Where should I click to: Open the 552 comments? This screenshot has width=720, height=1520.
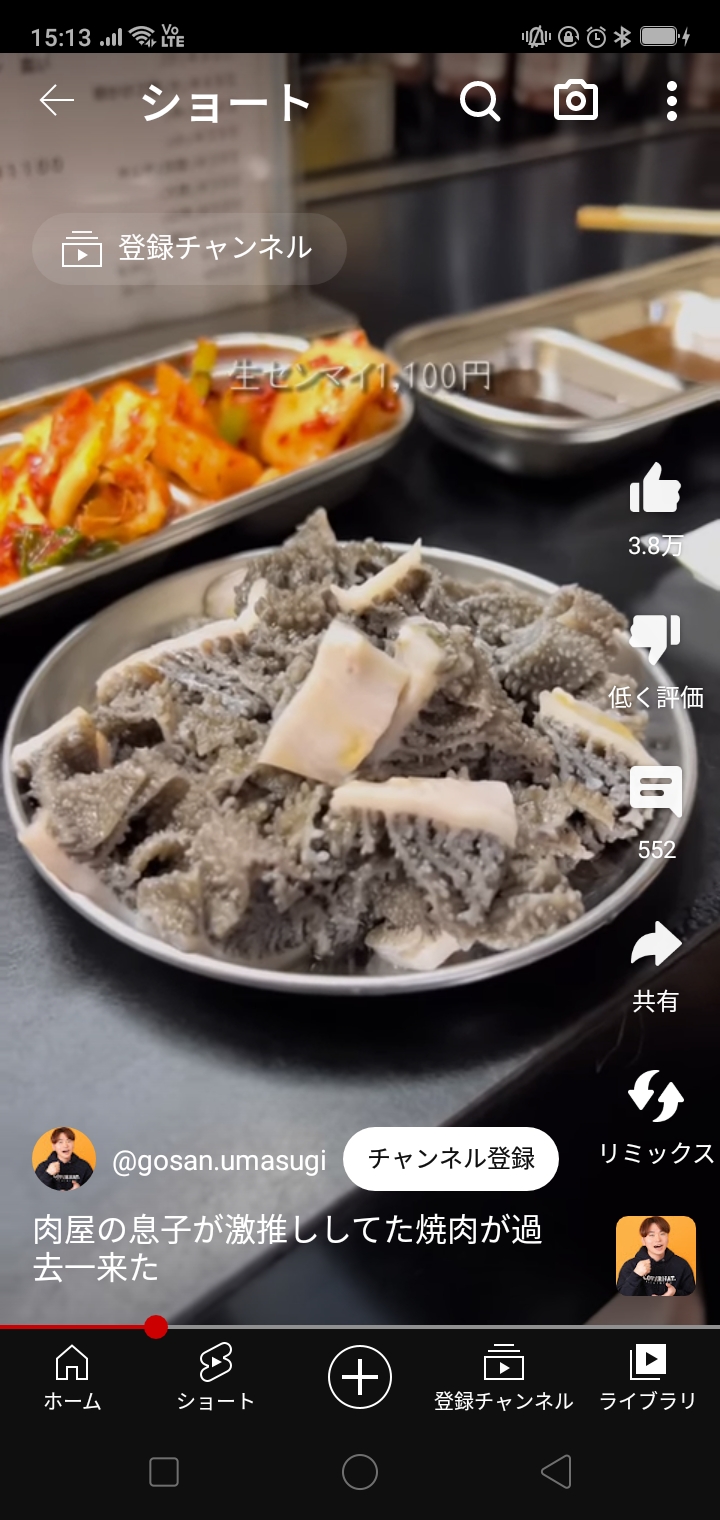tap(656, 794)
